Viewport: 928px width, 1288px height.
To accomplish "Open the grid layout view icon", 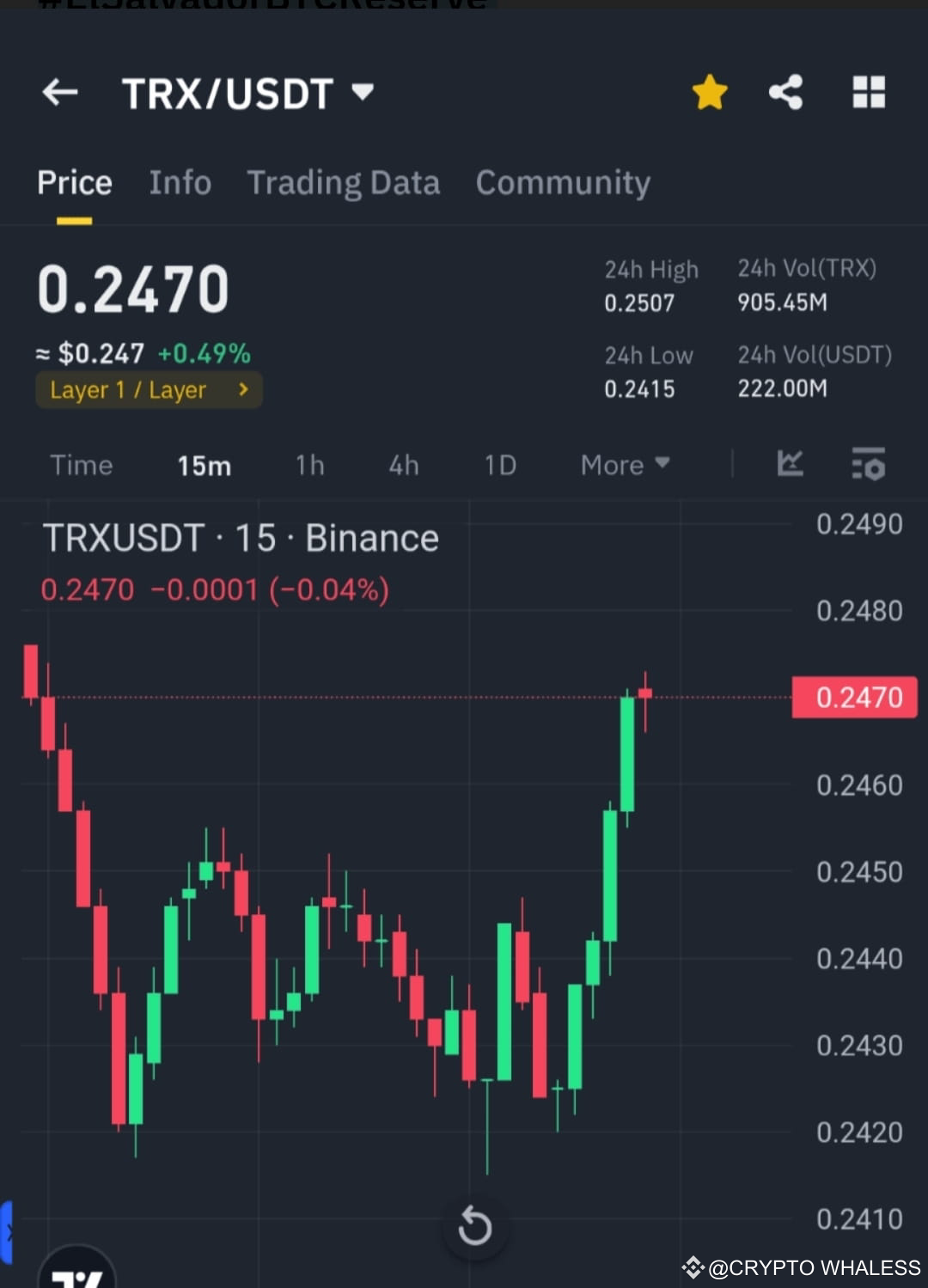I will pos(869,93).
